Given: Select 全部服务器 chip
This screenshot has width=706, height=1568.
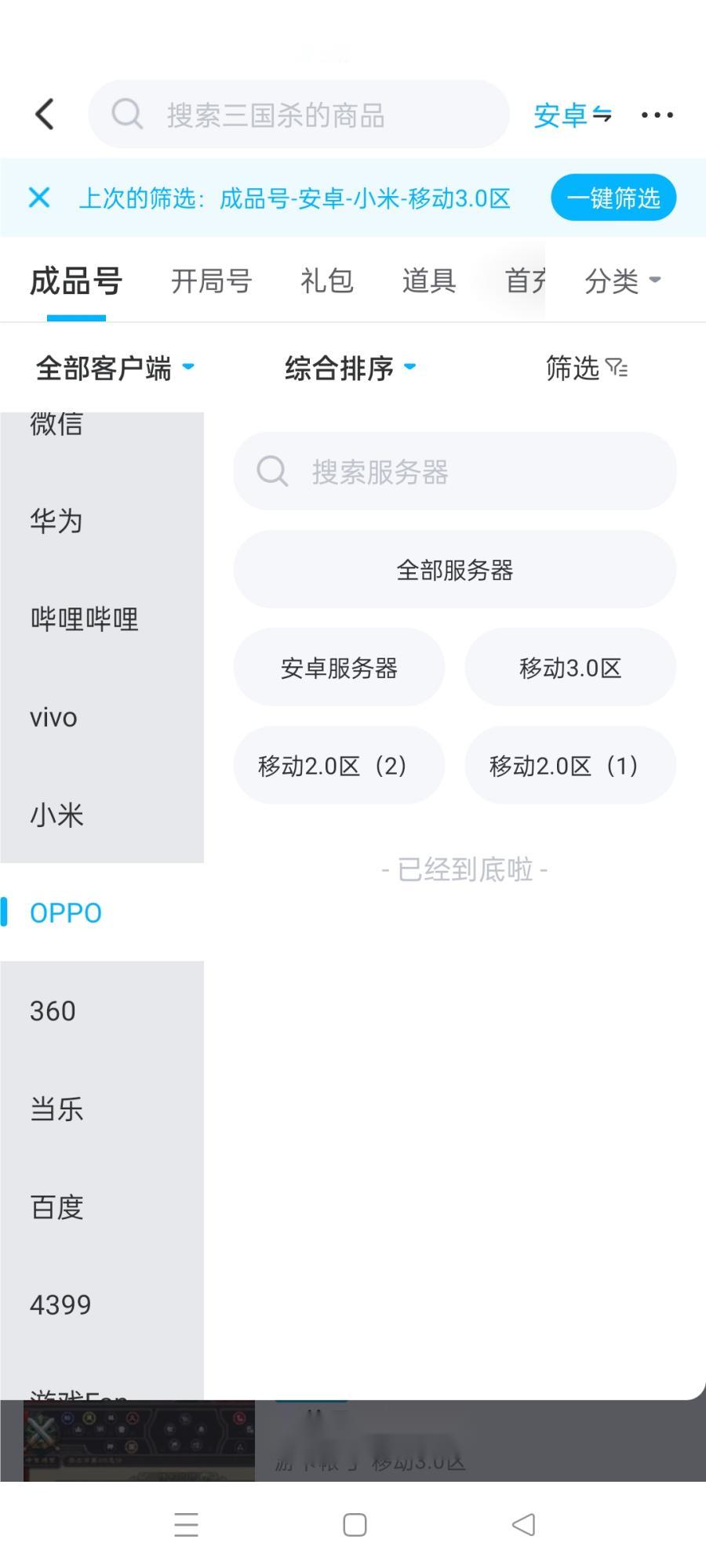Looking at the screenshot, I should point(455,570).
